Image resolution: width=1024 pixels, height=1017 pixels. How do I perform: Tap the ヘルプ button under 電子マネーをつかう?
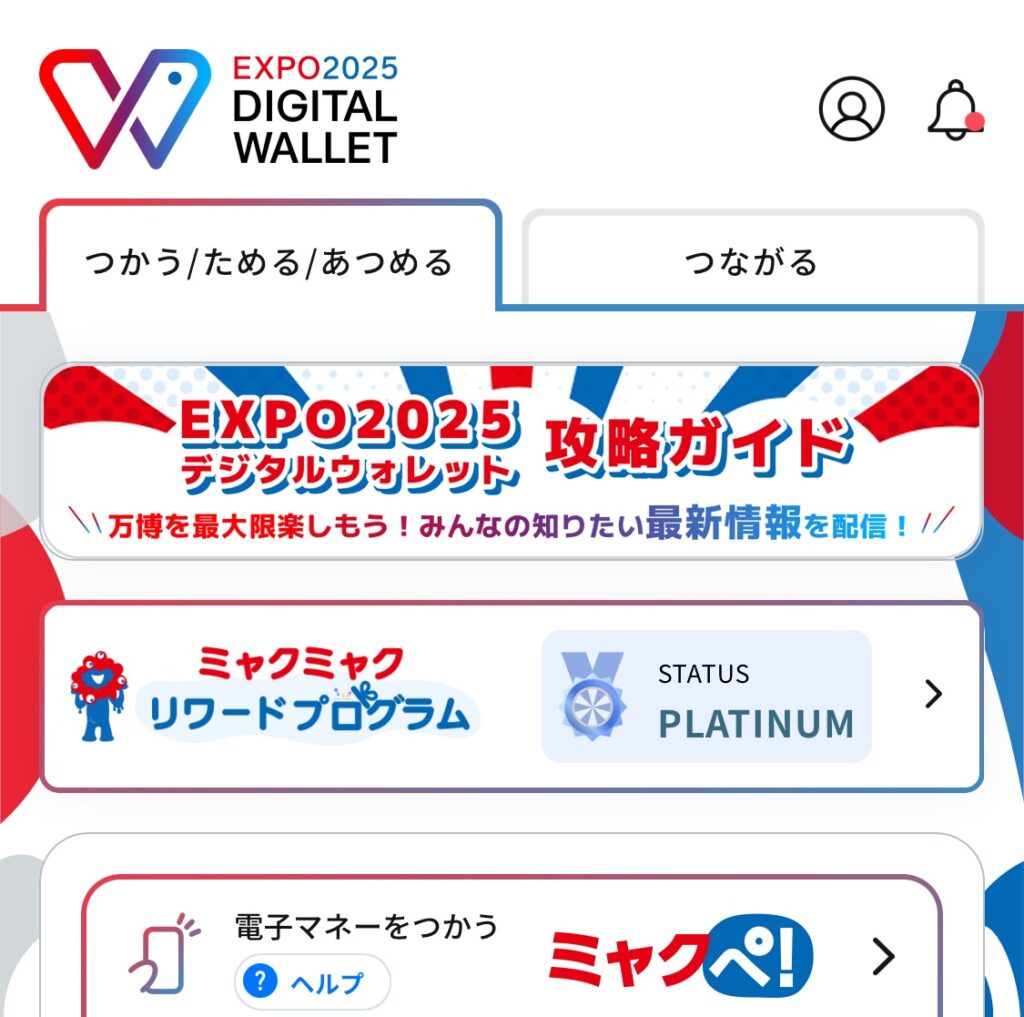312,982
